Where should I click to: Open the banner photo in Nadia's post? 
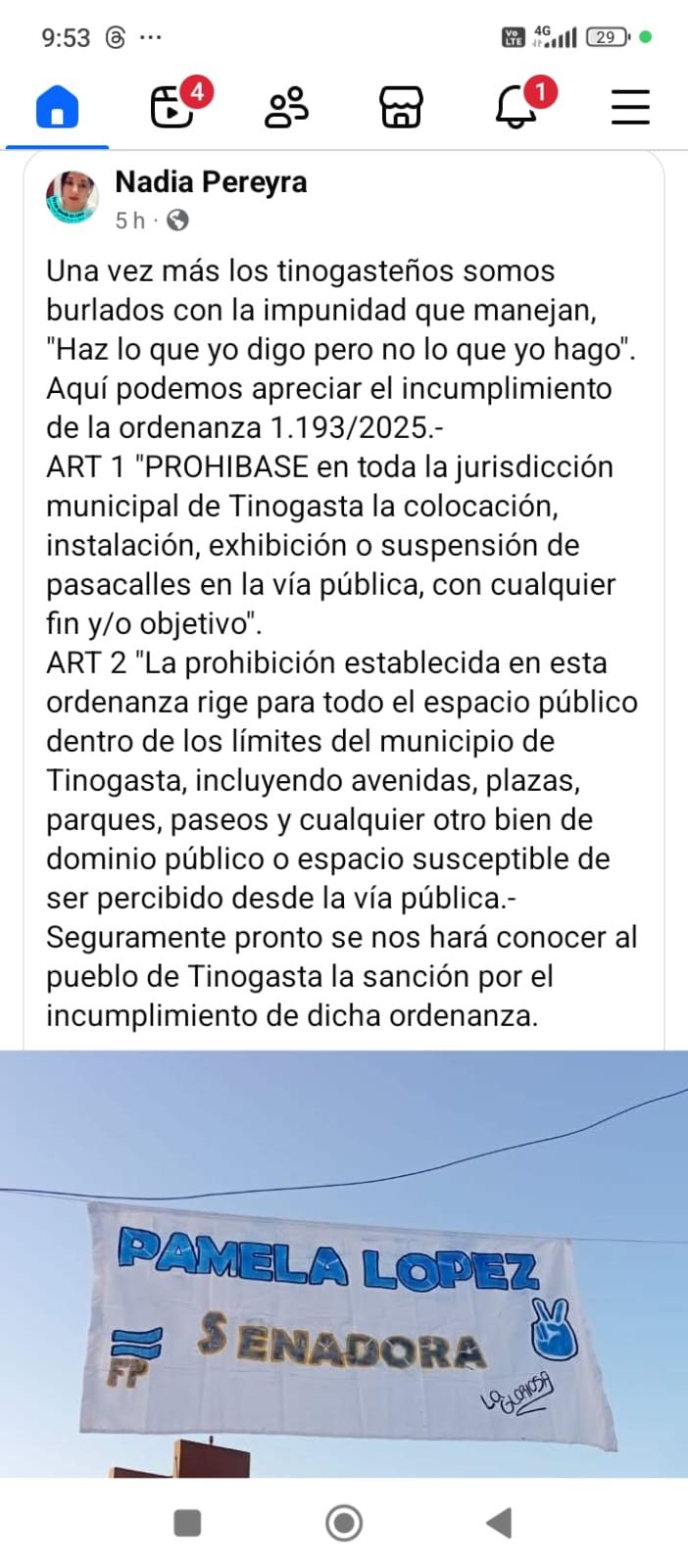pos(344,1264)
